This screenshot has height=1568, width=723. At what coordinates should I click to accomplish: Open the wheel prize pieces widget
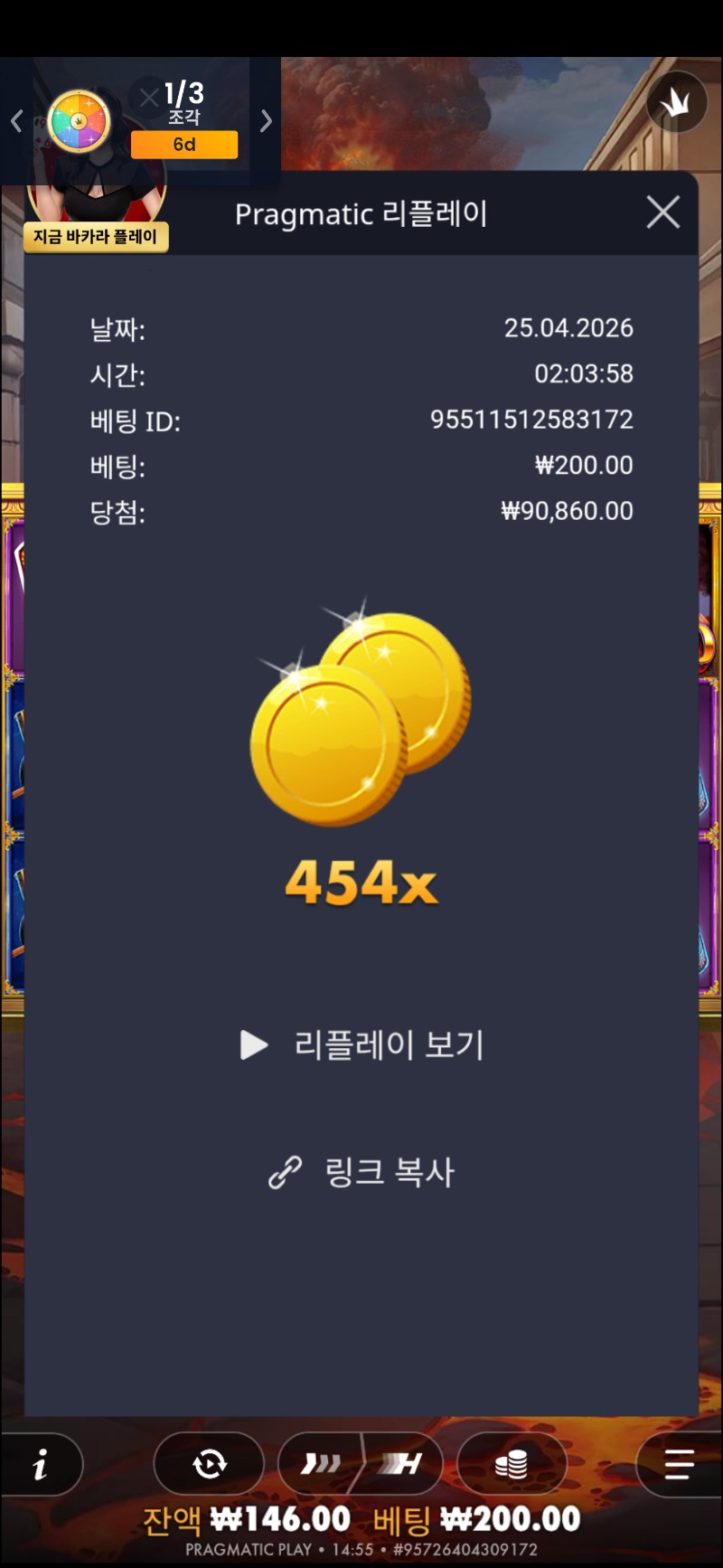80,121
